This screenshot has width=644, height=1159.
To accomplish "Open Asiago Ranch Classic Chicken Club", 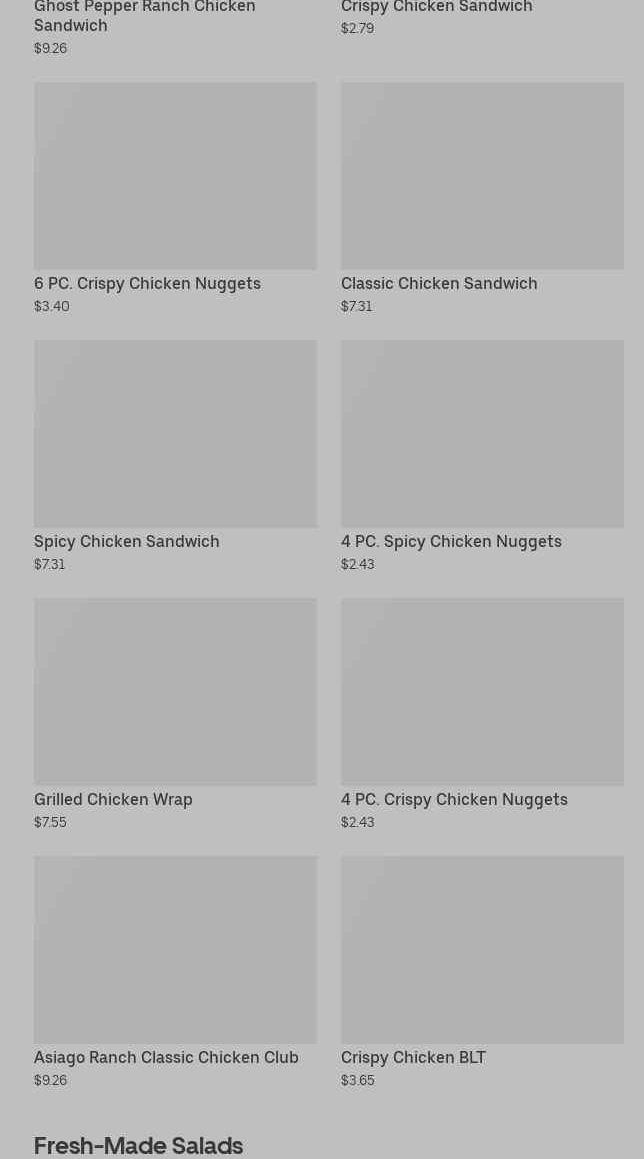I will click(x=175, y=950).
